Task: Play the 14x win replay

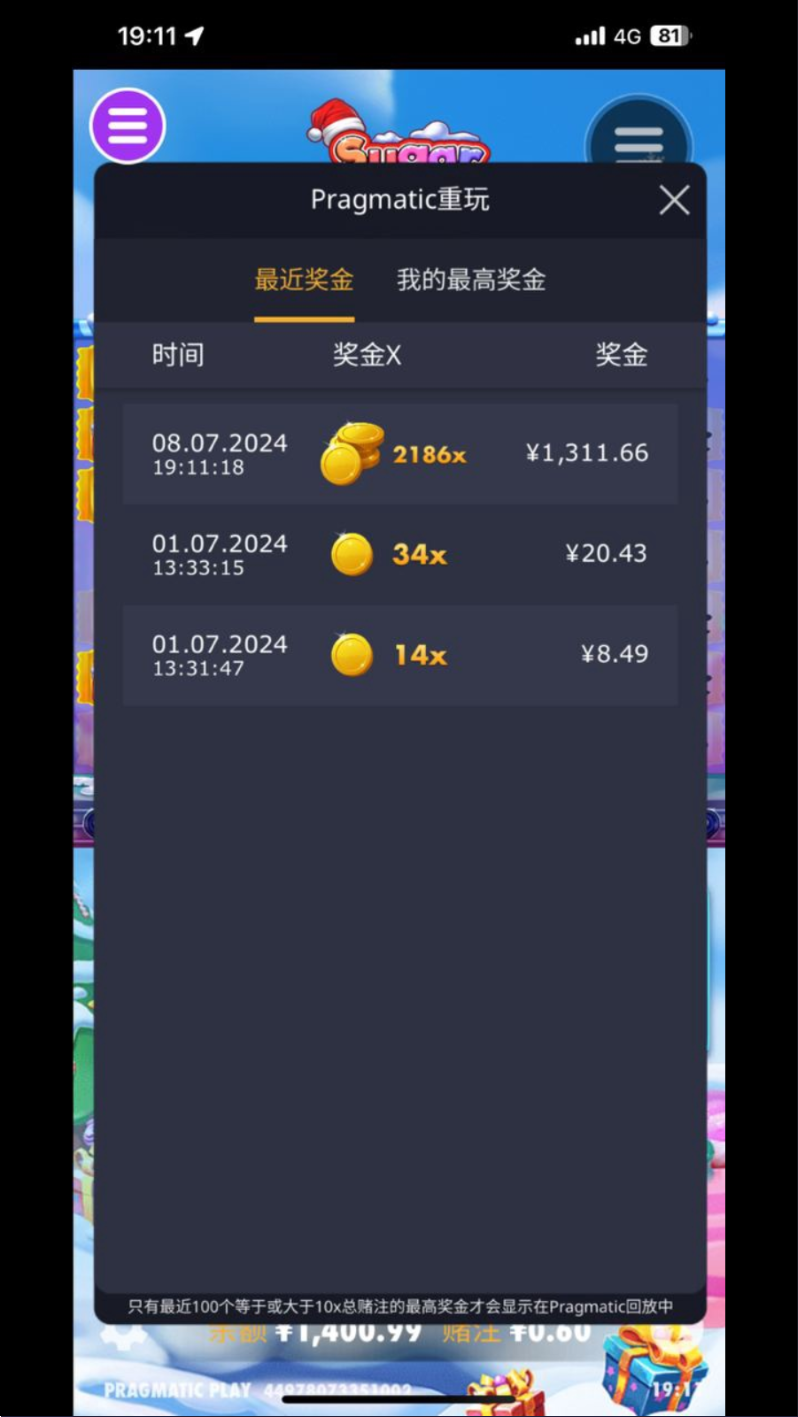Action: [x=400, y=655]
